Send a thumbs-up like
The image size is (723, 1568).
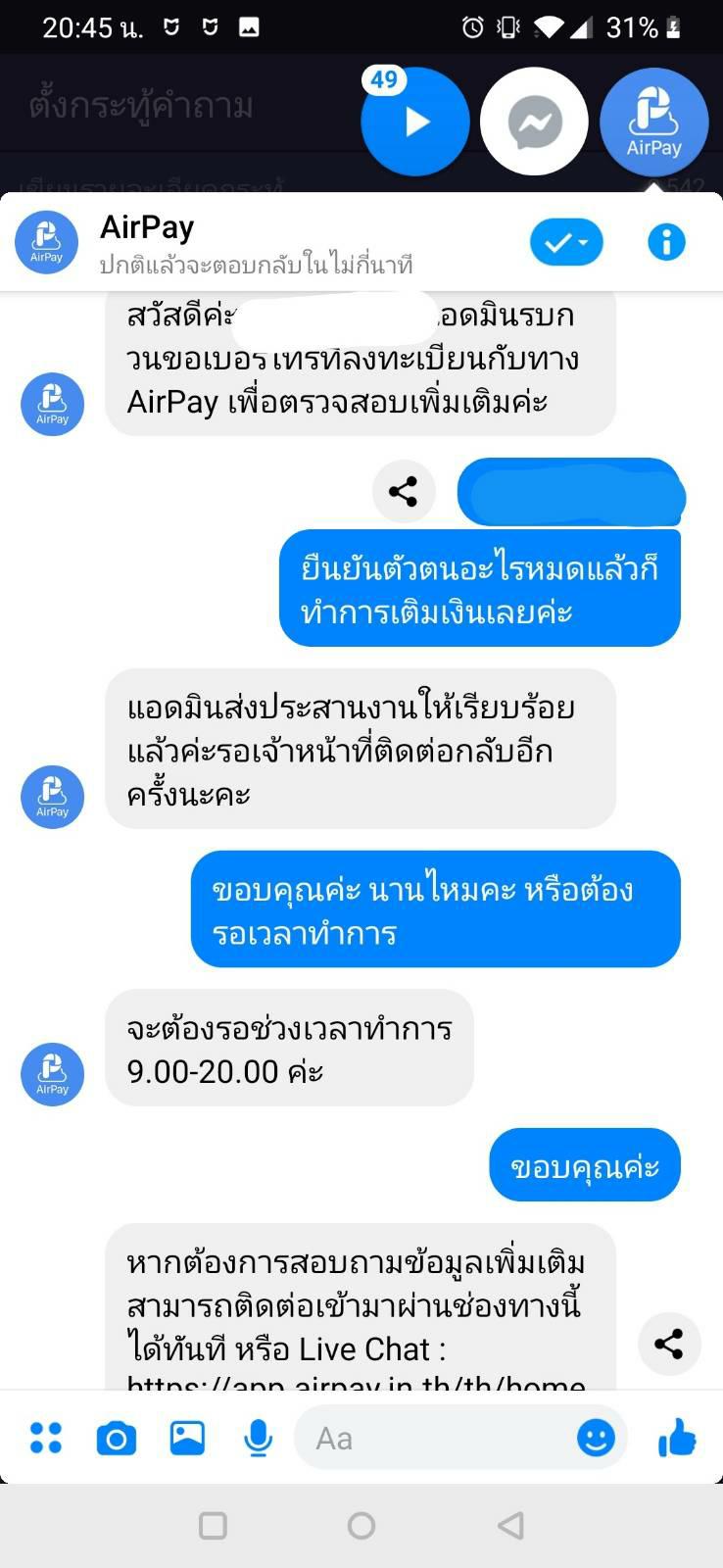click(x=677, y=1438)
